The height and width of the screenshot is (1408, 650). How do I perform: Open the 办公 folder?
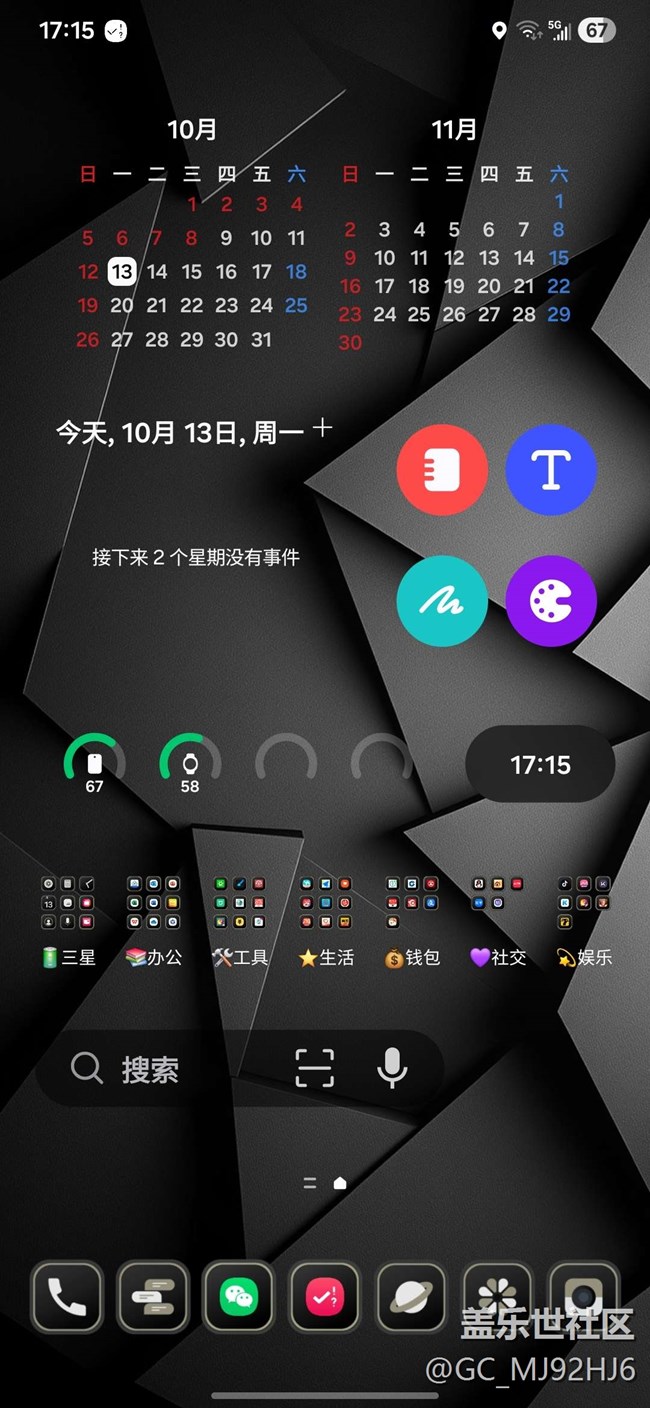153,903
